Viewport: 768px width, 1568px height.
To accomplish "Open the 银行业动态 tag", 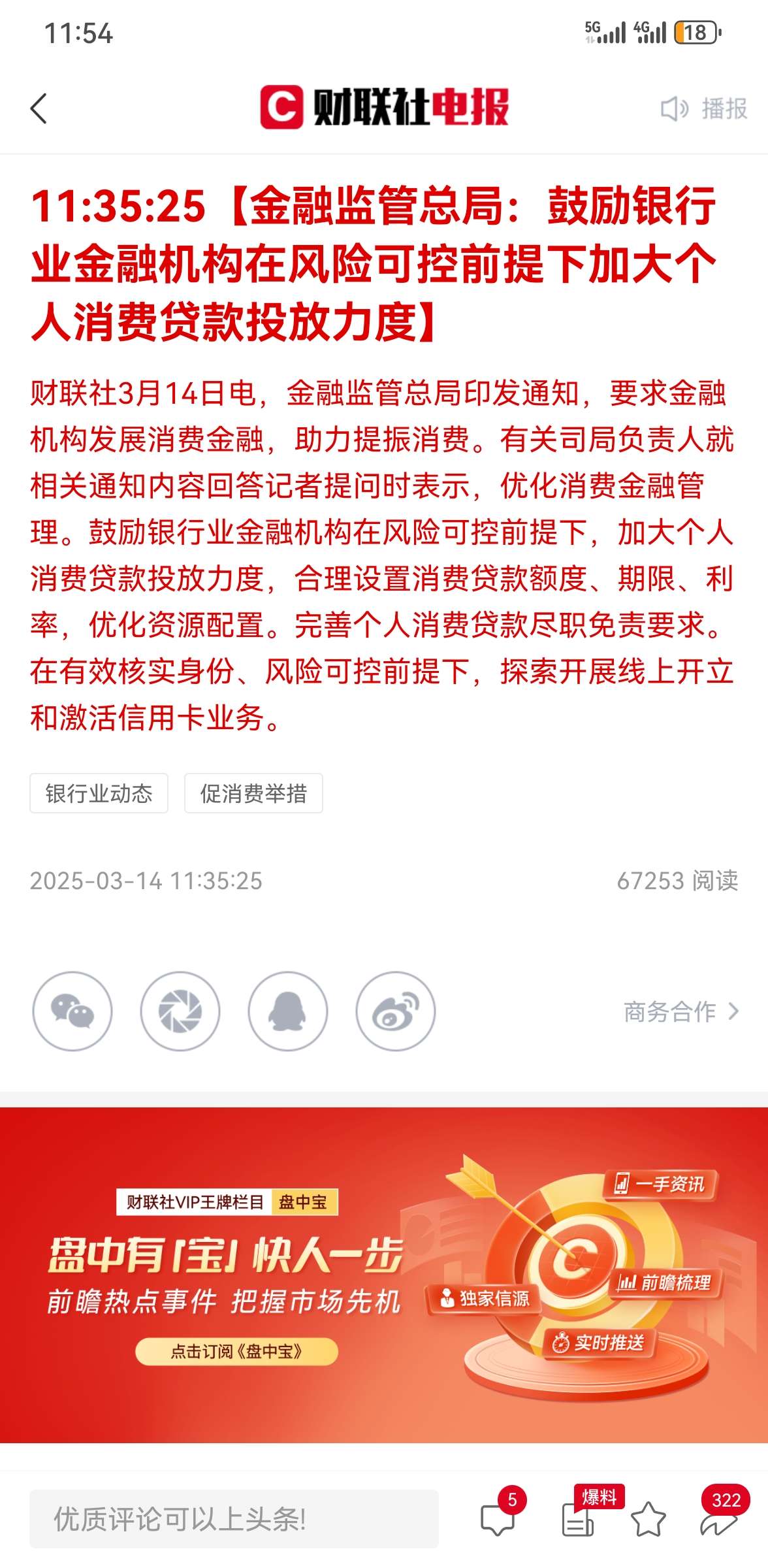I will click(99, 793).
